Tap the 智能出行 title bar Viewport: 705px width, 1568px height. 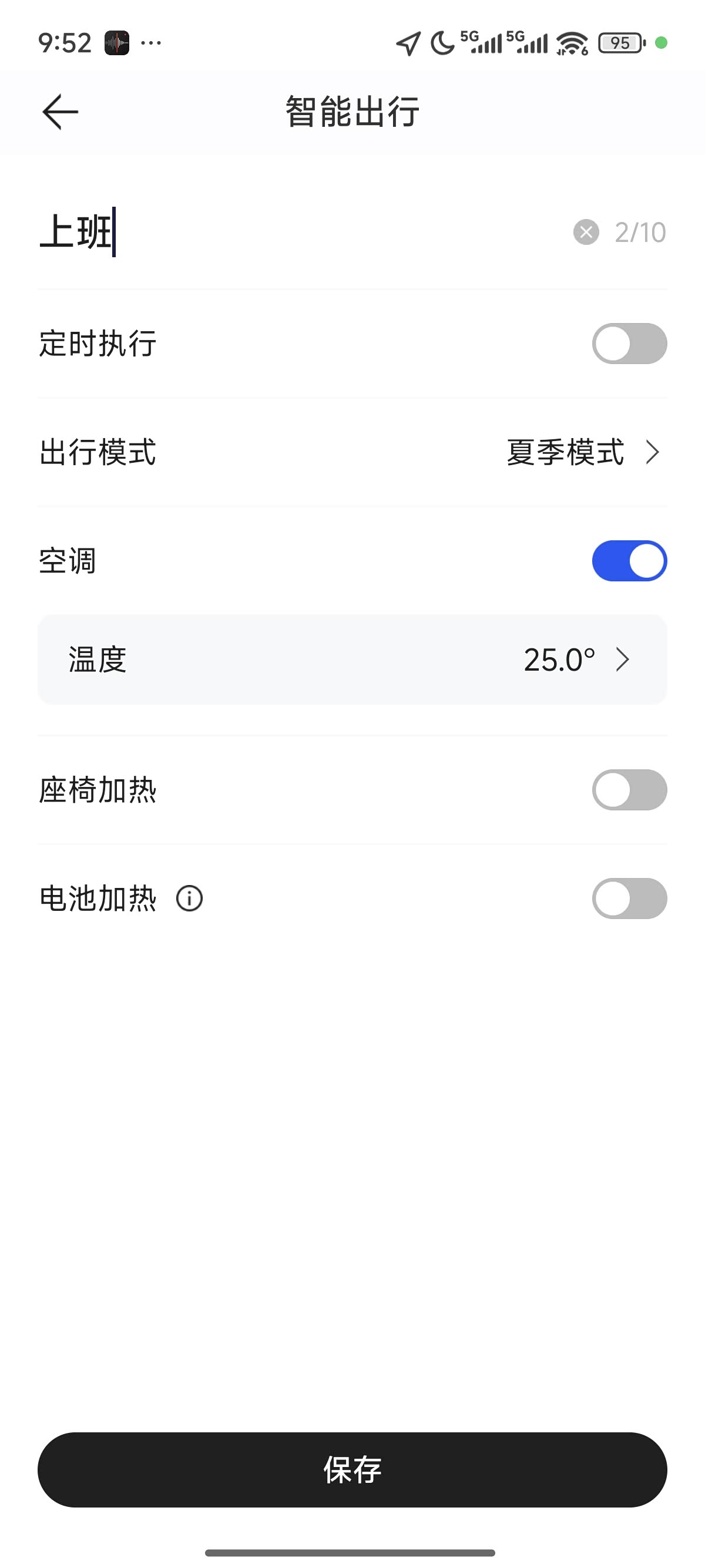coord(352,112)
